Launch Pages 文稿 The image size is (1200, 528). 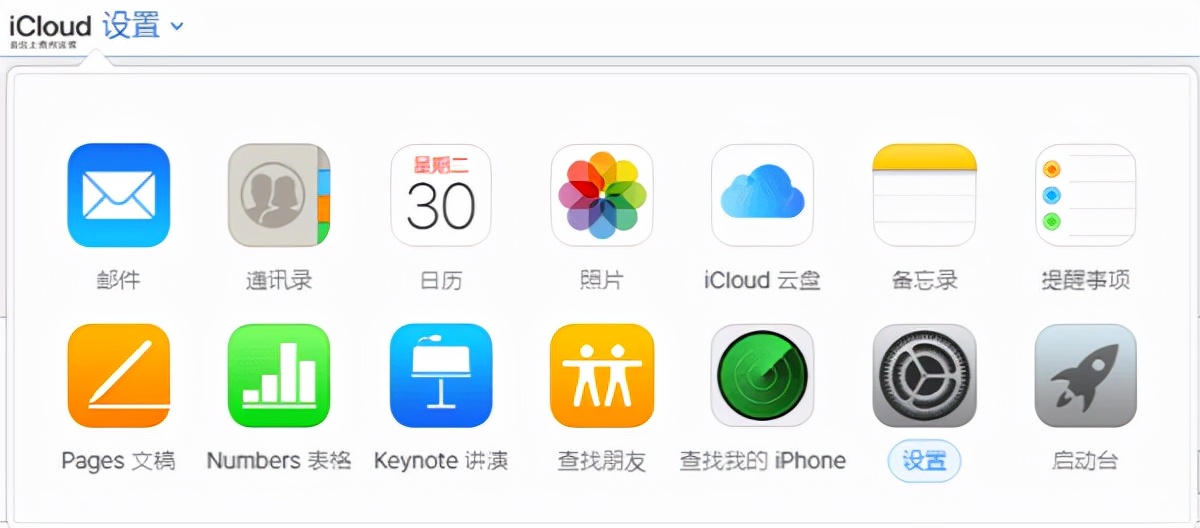118,376
